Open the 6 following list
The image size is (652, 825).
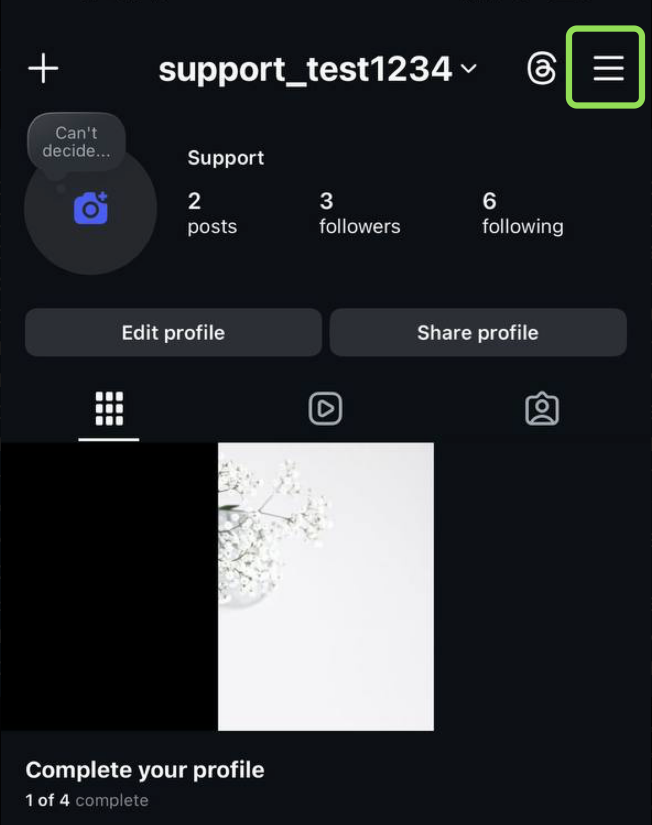[x=522, y=214]
